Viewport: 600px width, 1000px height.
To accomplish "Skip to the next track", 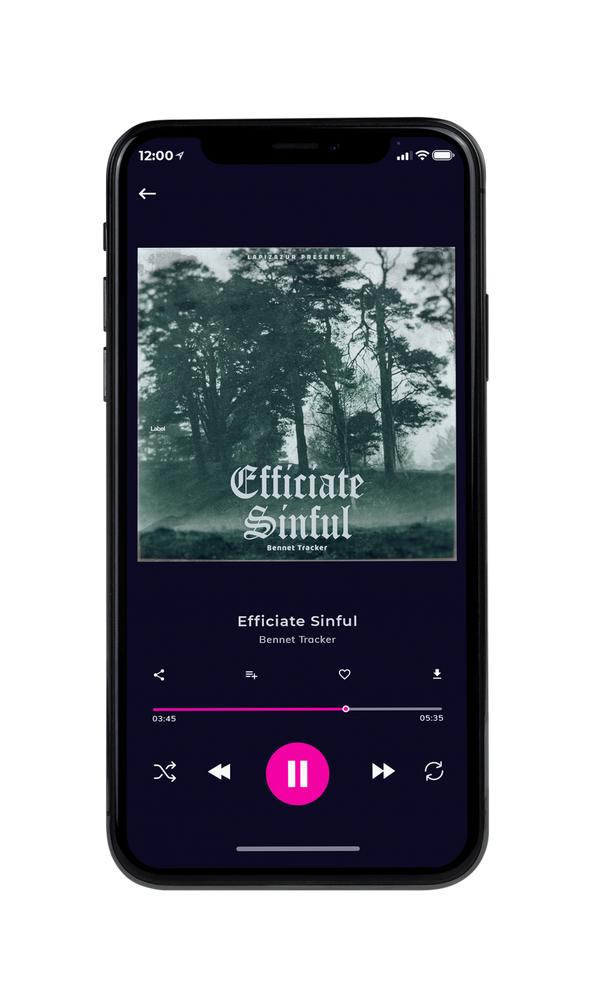I will [383, 771].
